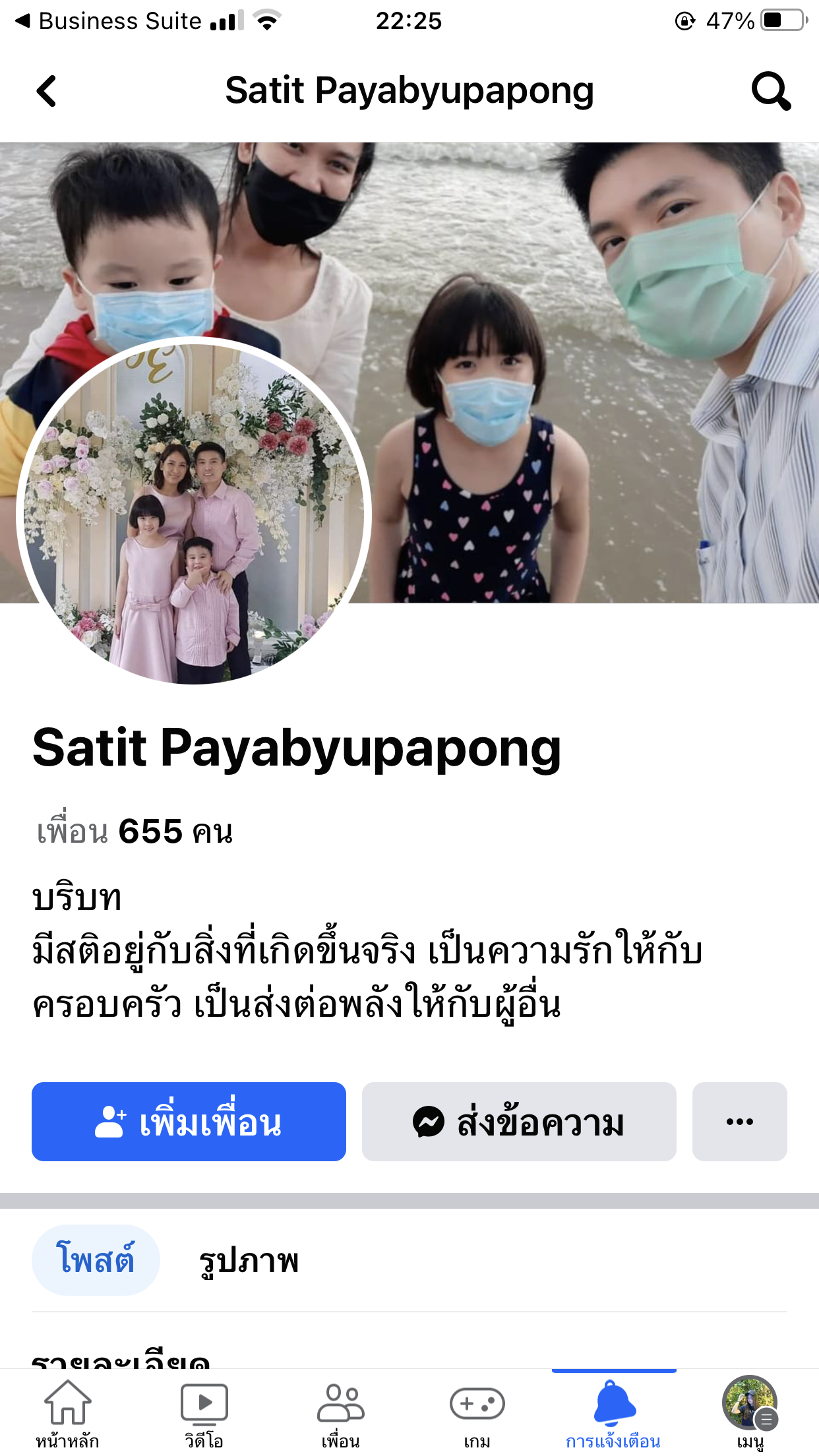Switch to the รูปภาพ photos tab

249,1260
